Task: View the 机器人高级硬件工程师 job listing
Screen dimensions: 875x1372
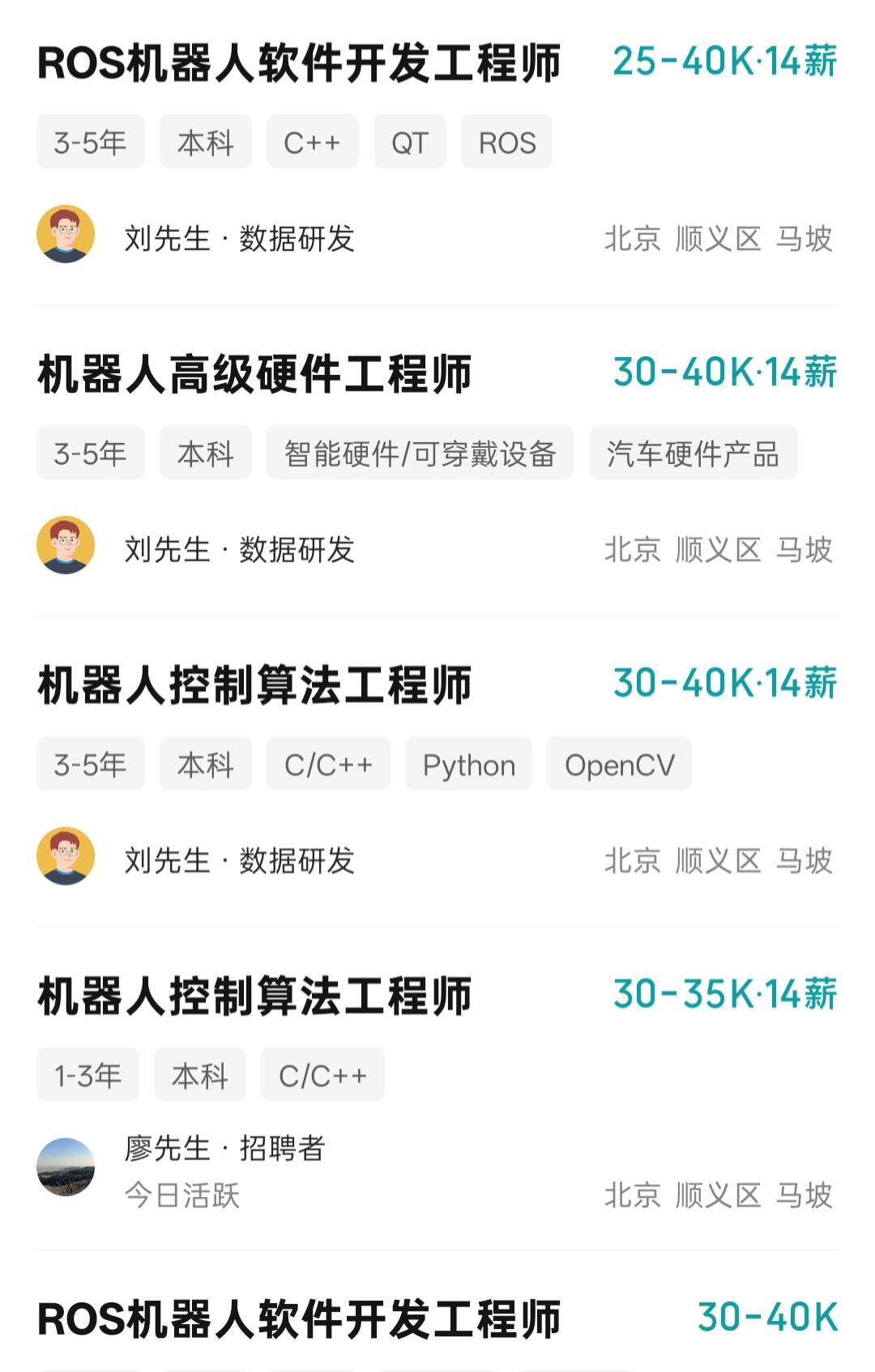Action: click(x=254, y=374)
